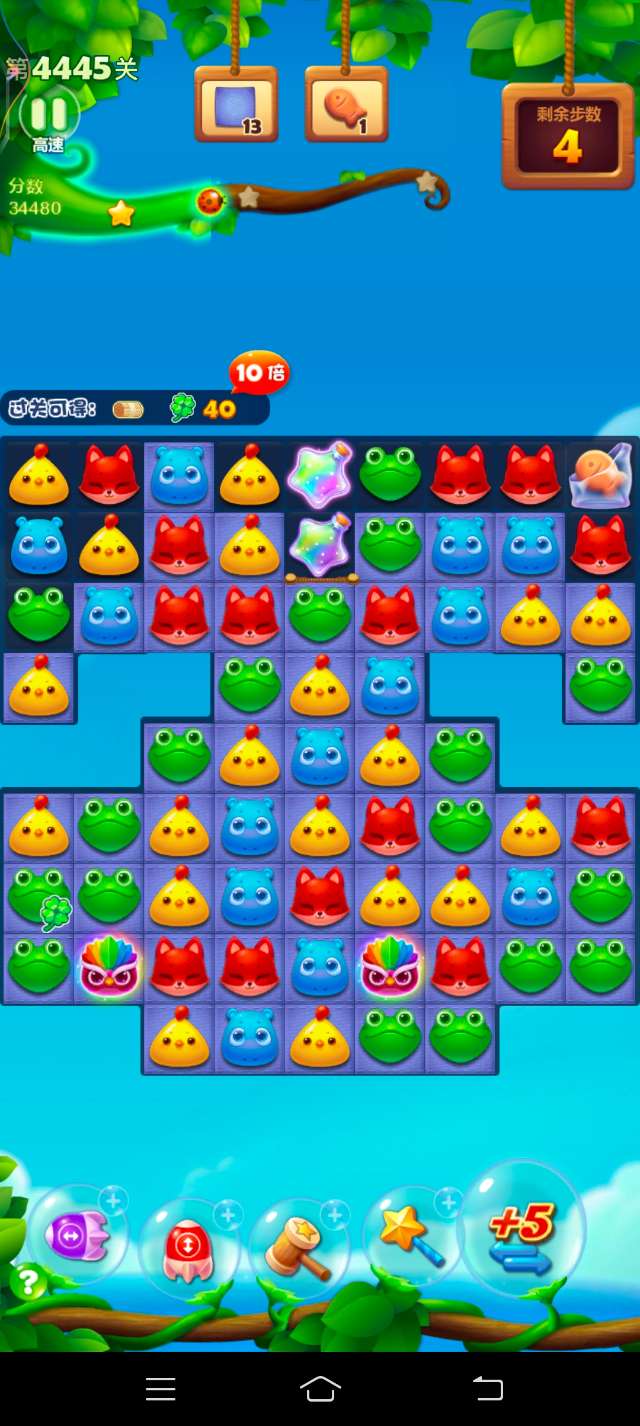Go back with the system back button
This screenshot has width=640, height=1426.
click(487, 1388)
